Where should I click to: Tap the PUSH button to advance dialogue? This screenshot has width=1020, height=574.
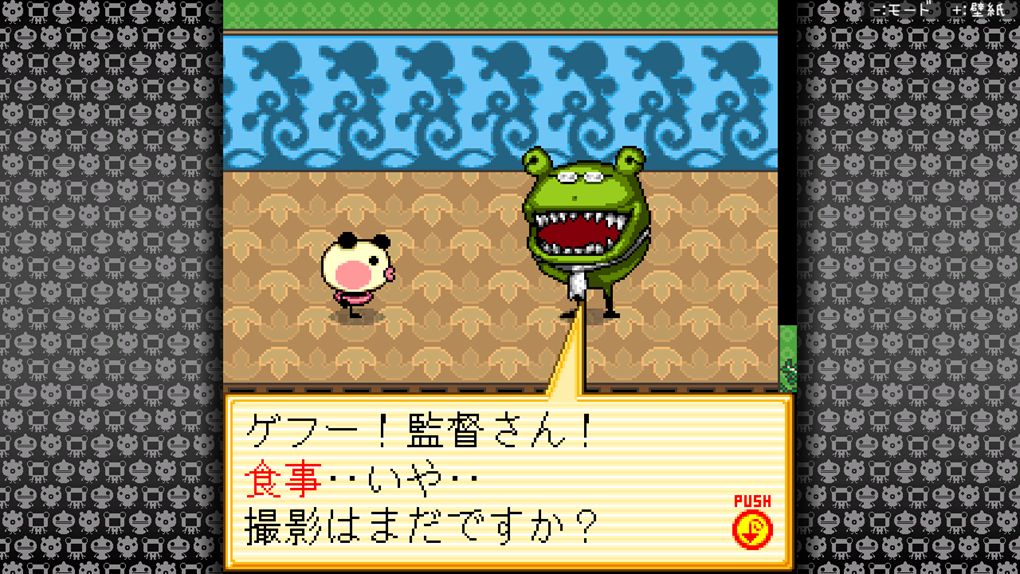752,527
